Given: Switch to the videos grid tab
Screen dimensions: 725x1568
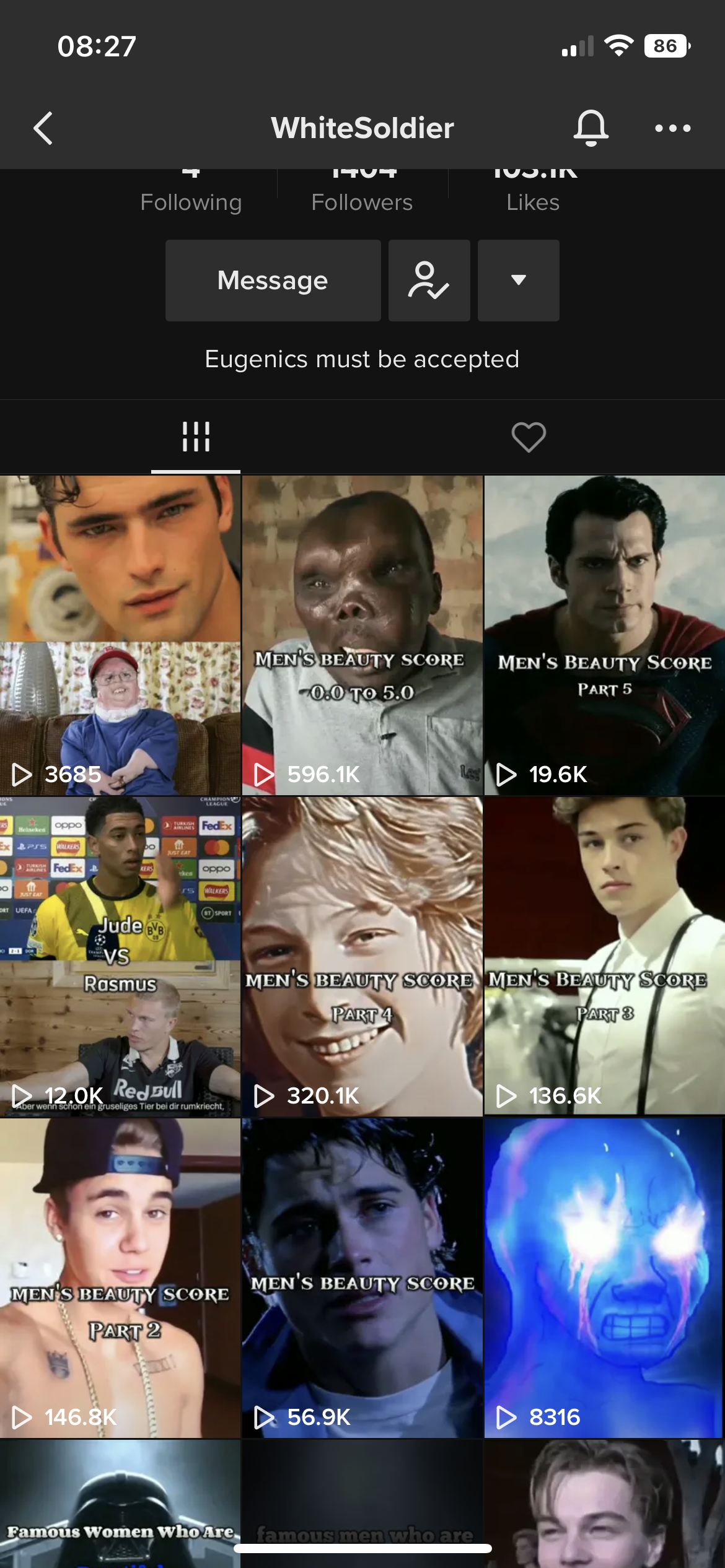Looking at the screenshot, I should tap(196, 437).
